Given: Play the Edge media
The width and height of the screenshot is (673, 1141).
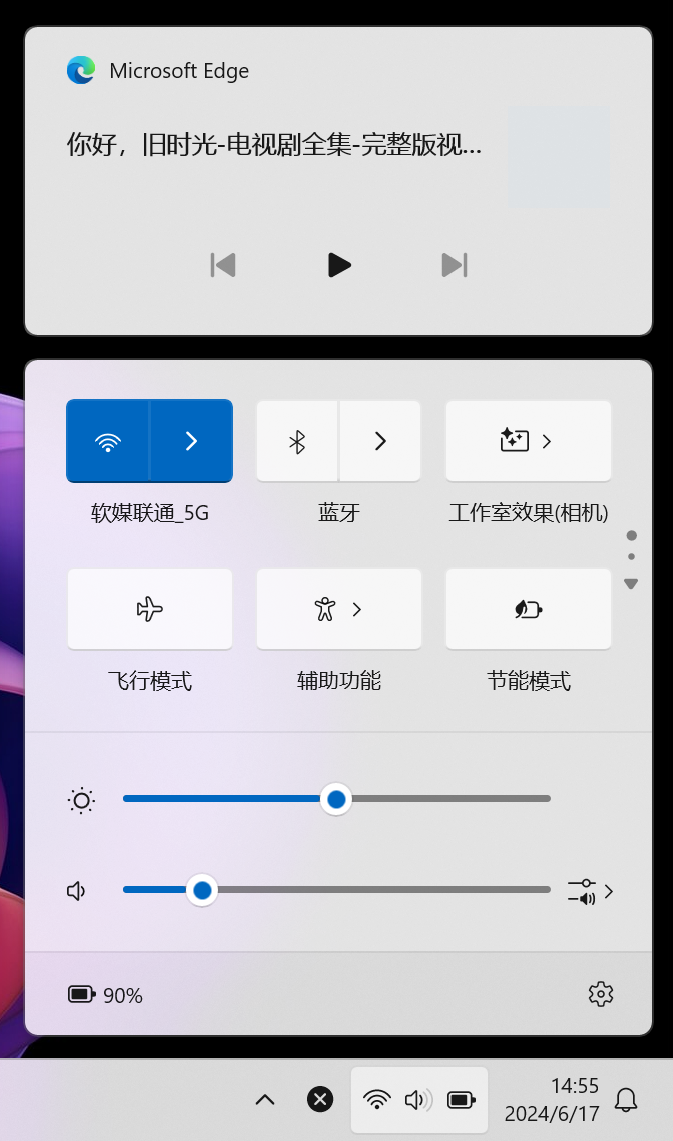Looking at the screenshot, I should (x=339, y=265).
